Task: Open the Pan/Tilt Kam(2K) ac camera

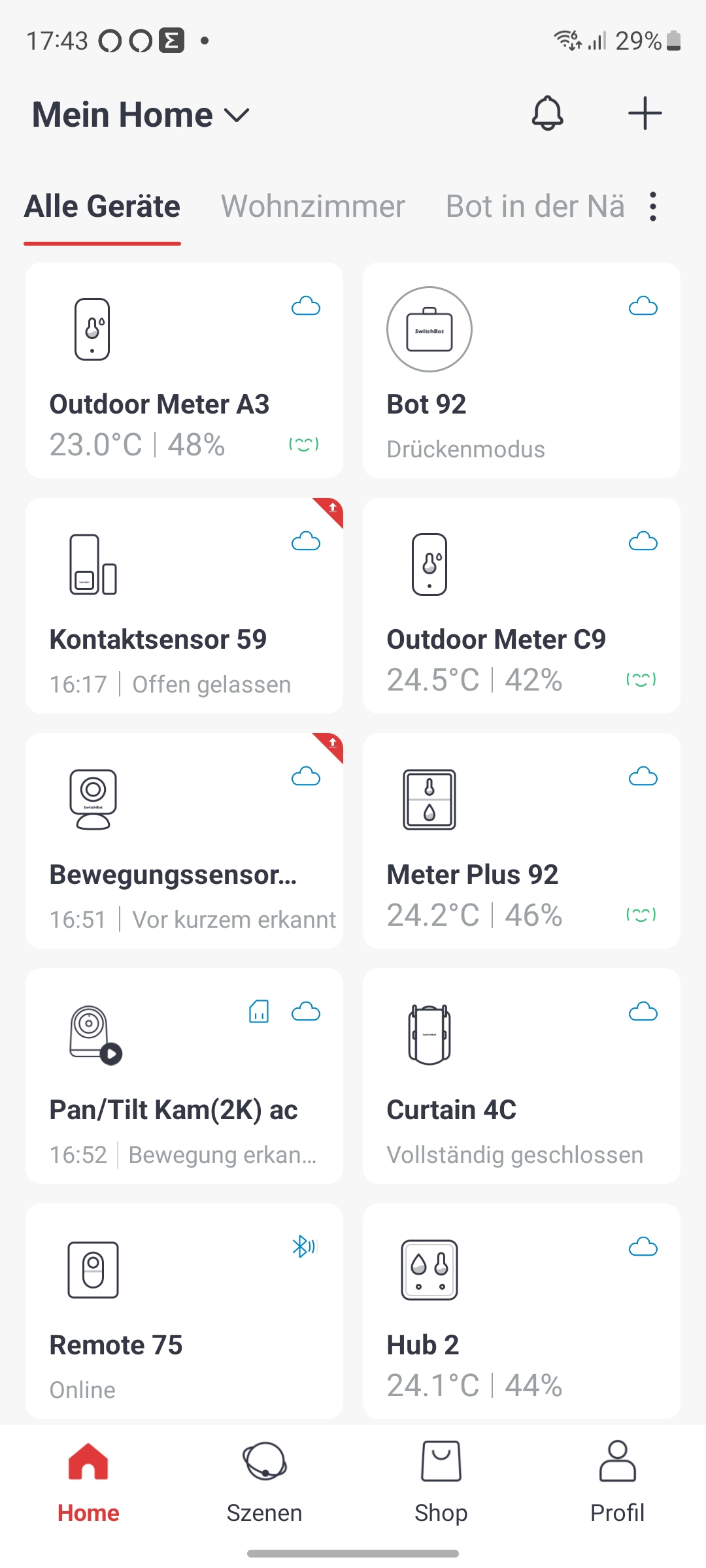Action: pyautogui.click(x=184, y=1076)
